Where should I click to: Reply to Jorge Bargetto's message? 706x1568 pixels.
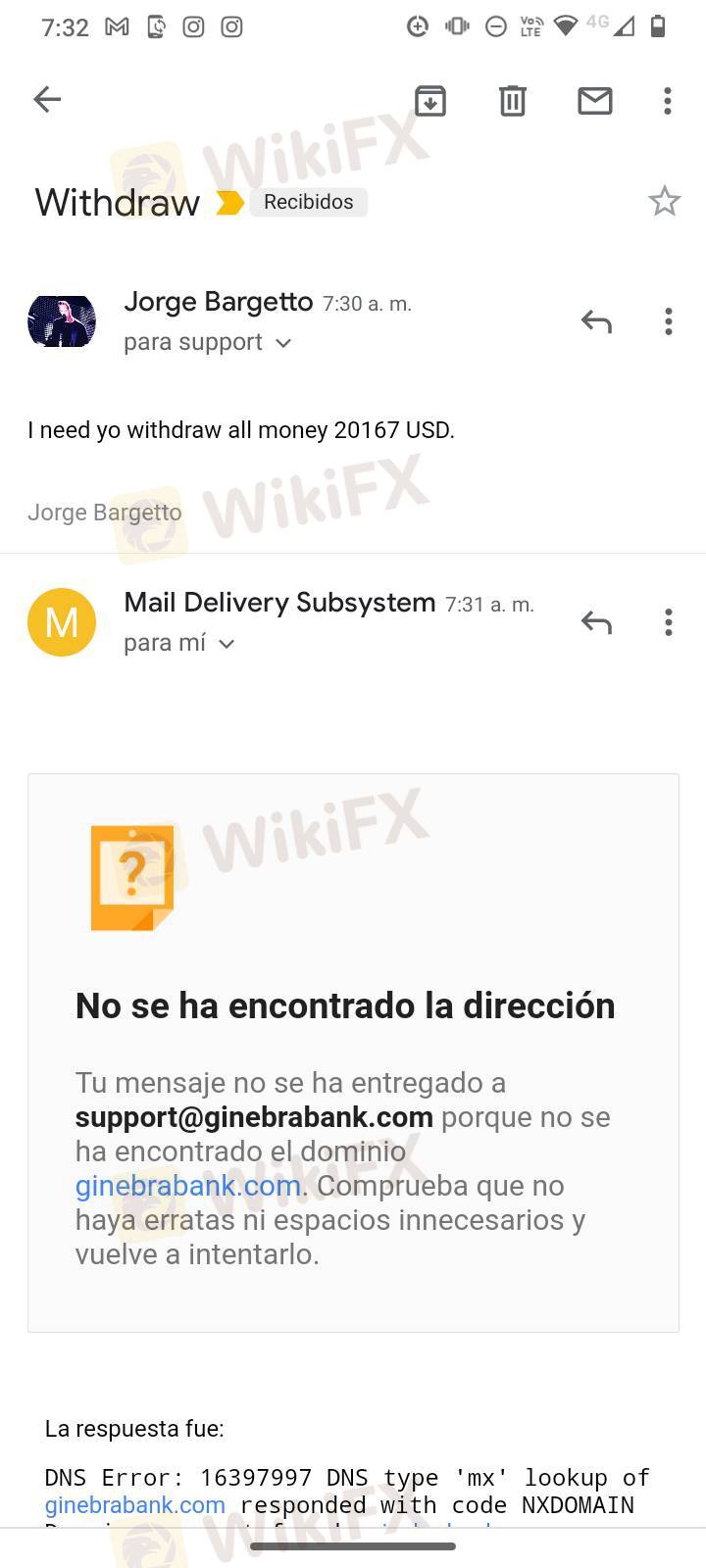pyautogui.click(x=596, y=321)
